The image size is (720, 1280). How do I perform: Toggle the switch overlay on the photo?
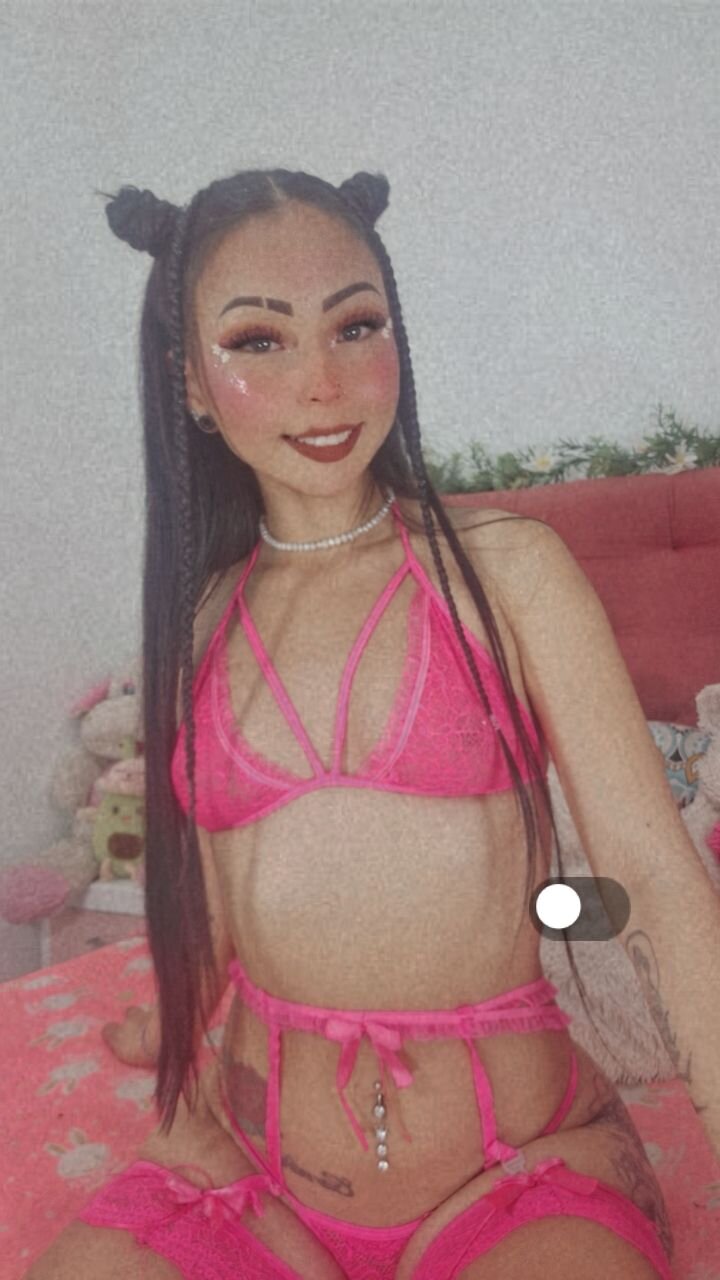tap(580, 907)
